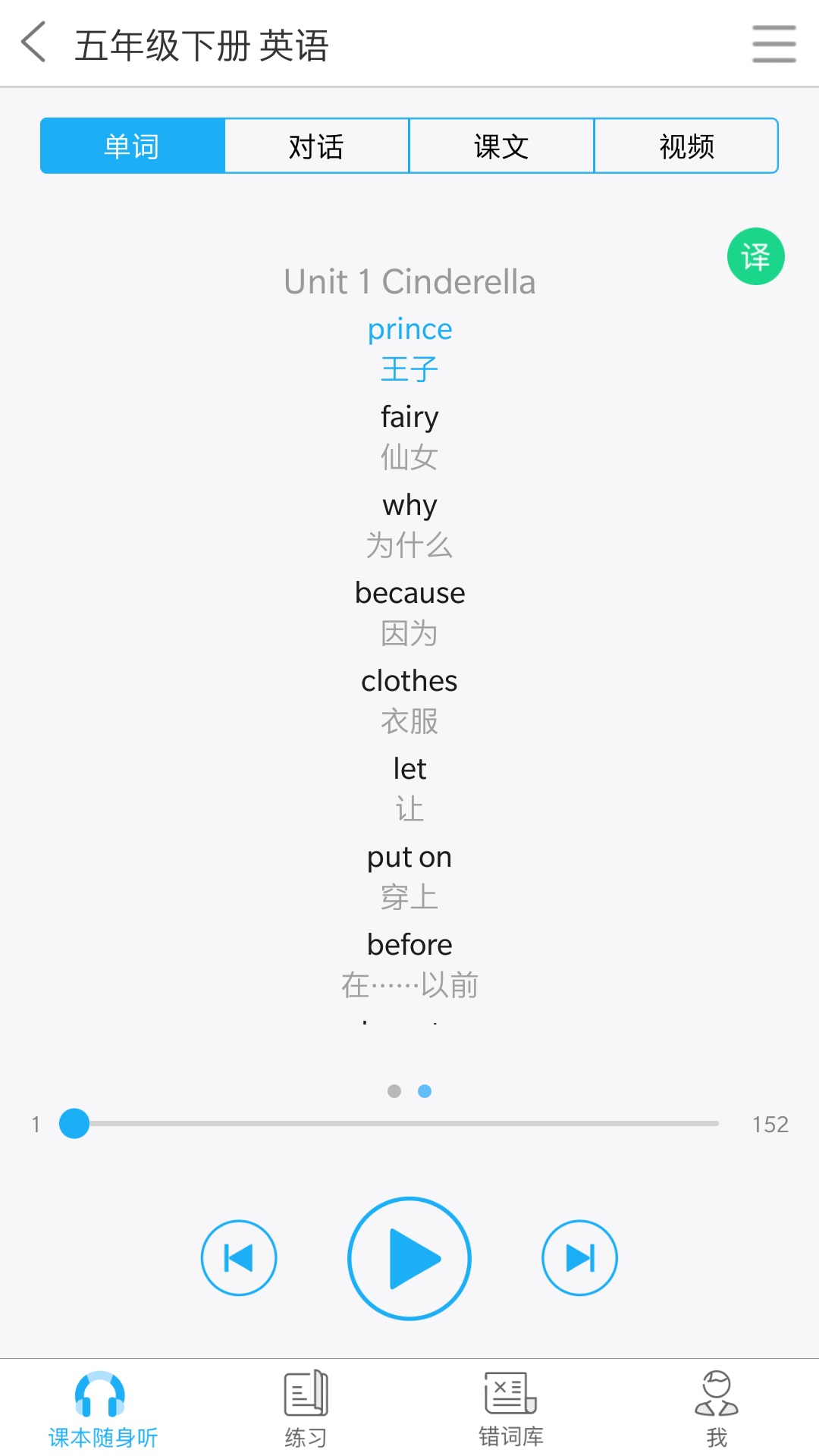The height and width of the screenshot is (1456, 819).
Task: Select the 单词 tab
Action: (x=133, y=146)
